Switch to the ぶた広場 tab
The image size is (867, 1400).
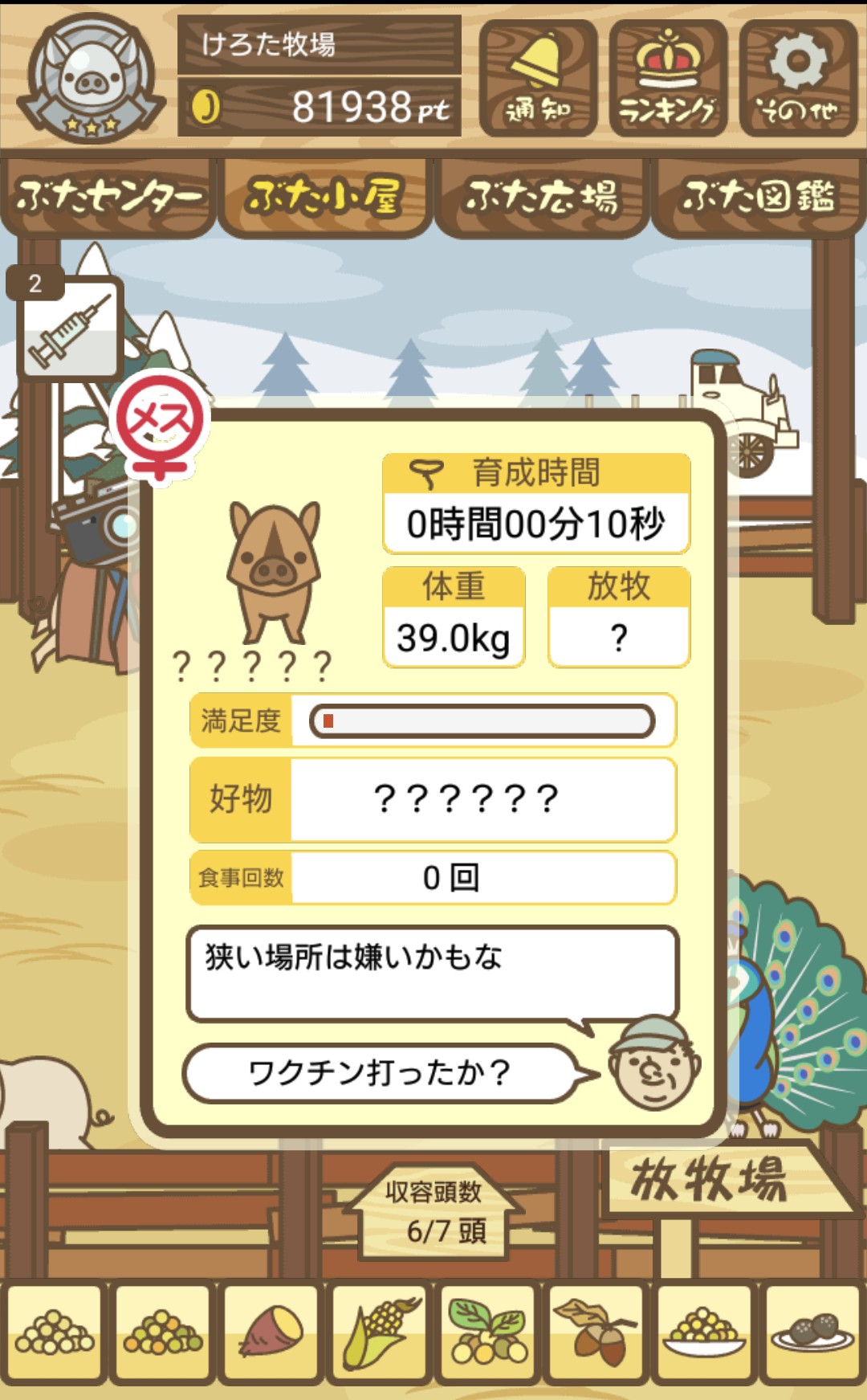coord(542,198)
